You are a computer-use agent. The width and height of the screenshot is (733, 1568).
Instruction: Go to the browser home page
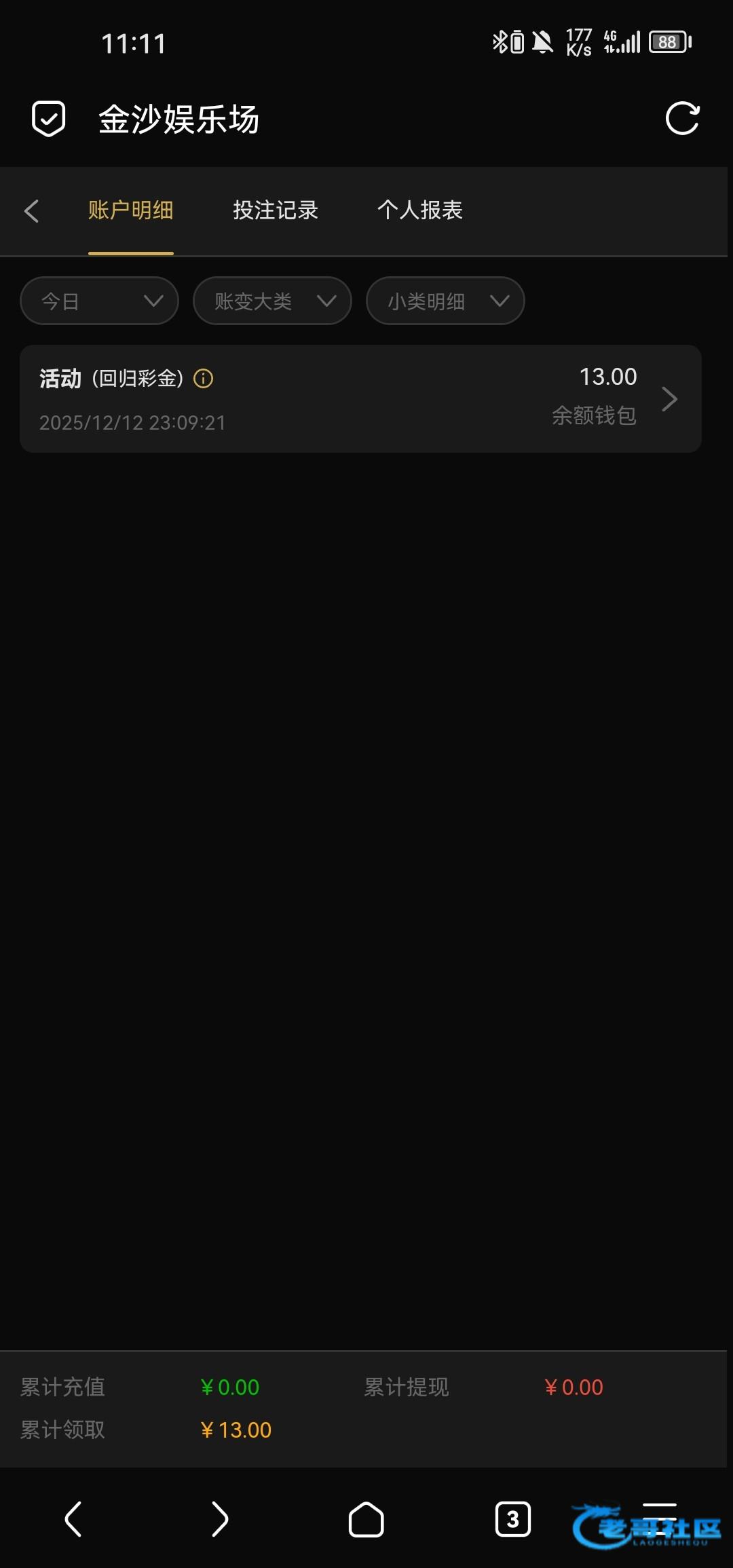(x=366, y=1519)
